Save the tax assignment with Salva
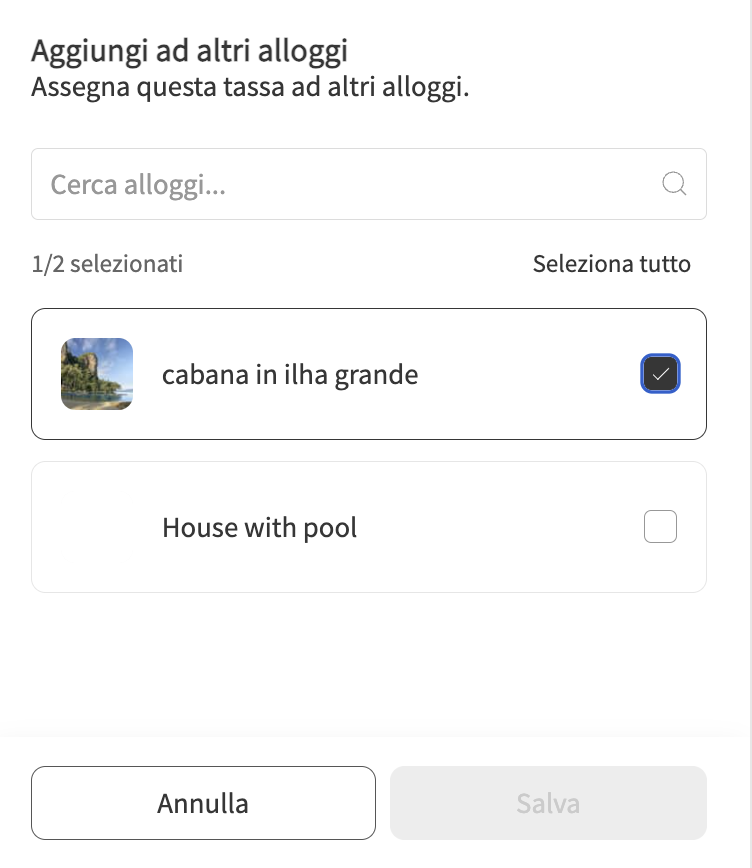 (x=548, y=802)
